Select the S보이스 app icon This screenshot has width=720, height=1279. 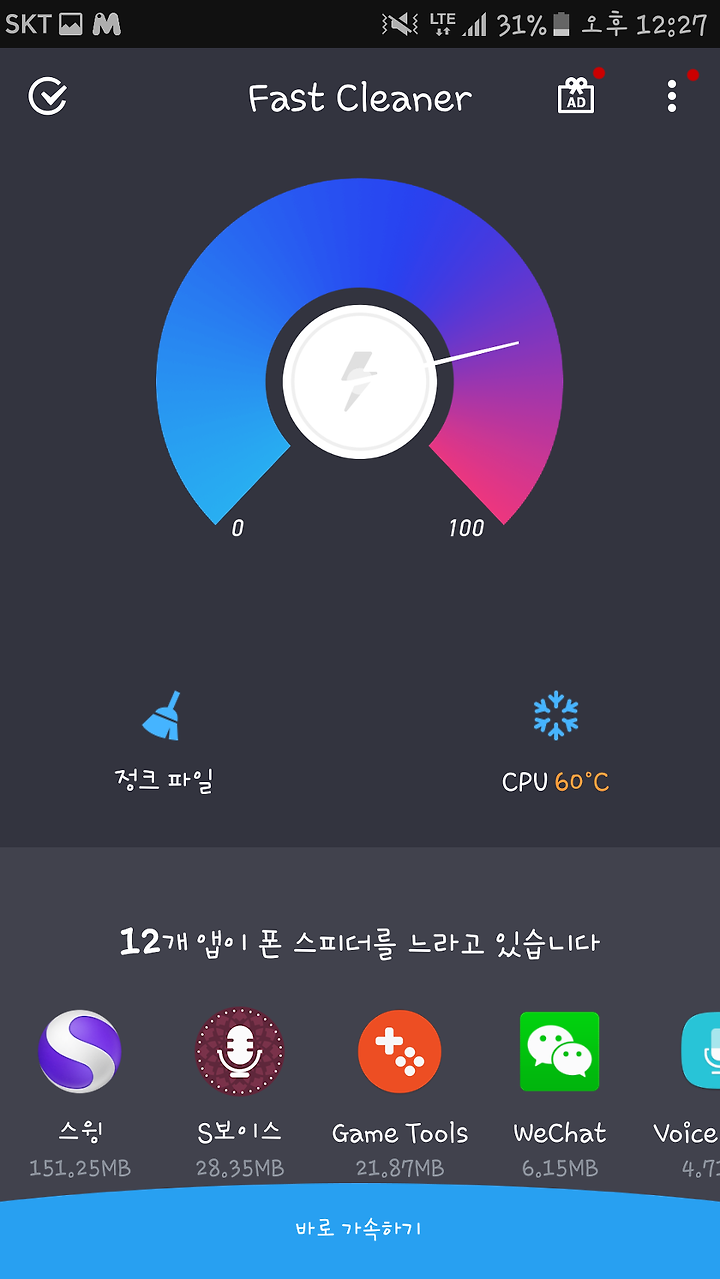240,1051
